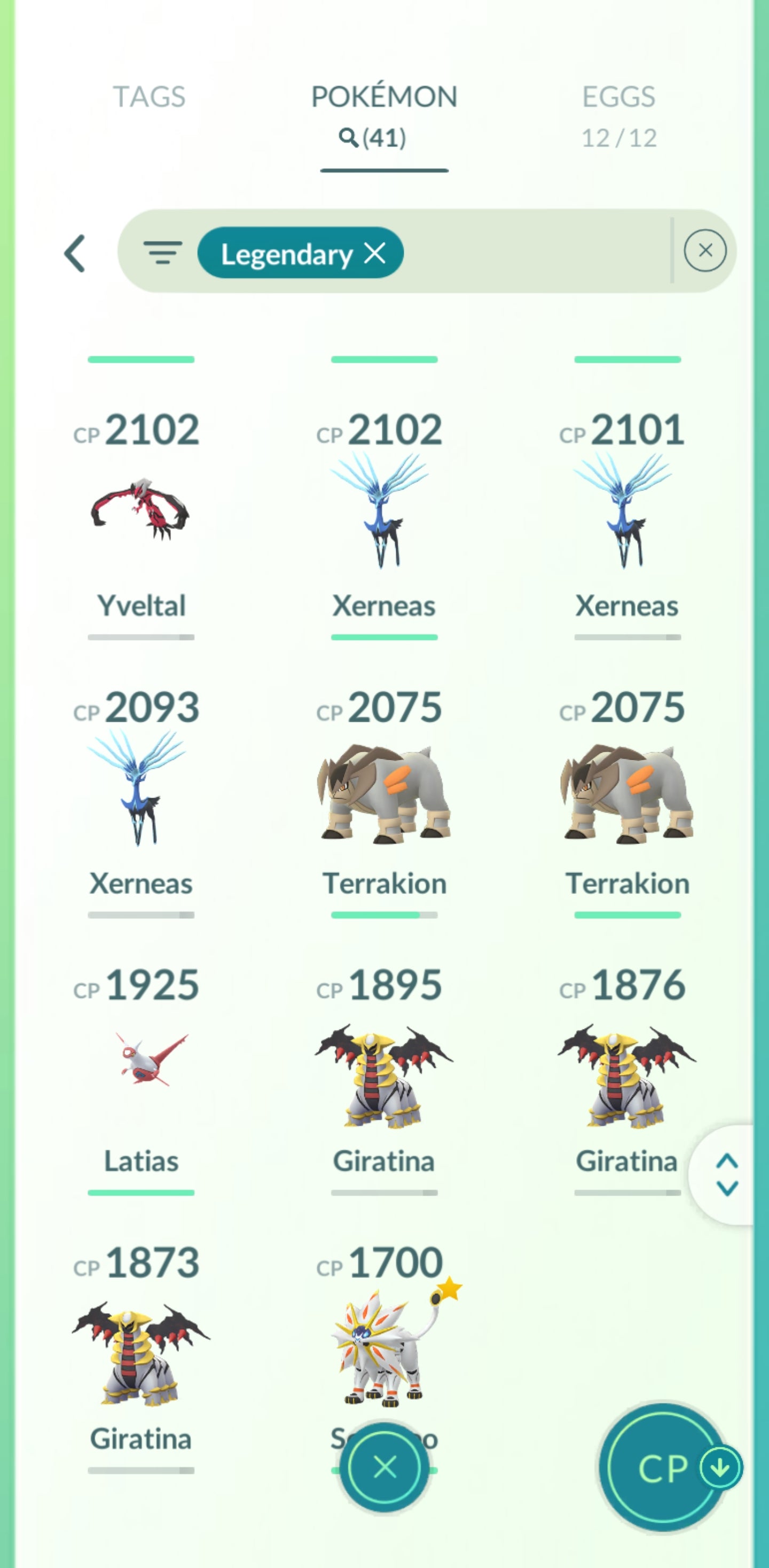Open the Giratina with CP 1873
The height and width of the screenshot is (1568, 769).
pyautogui.click(x=141, y=1351)
